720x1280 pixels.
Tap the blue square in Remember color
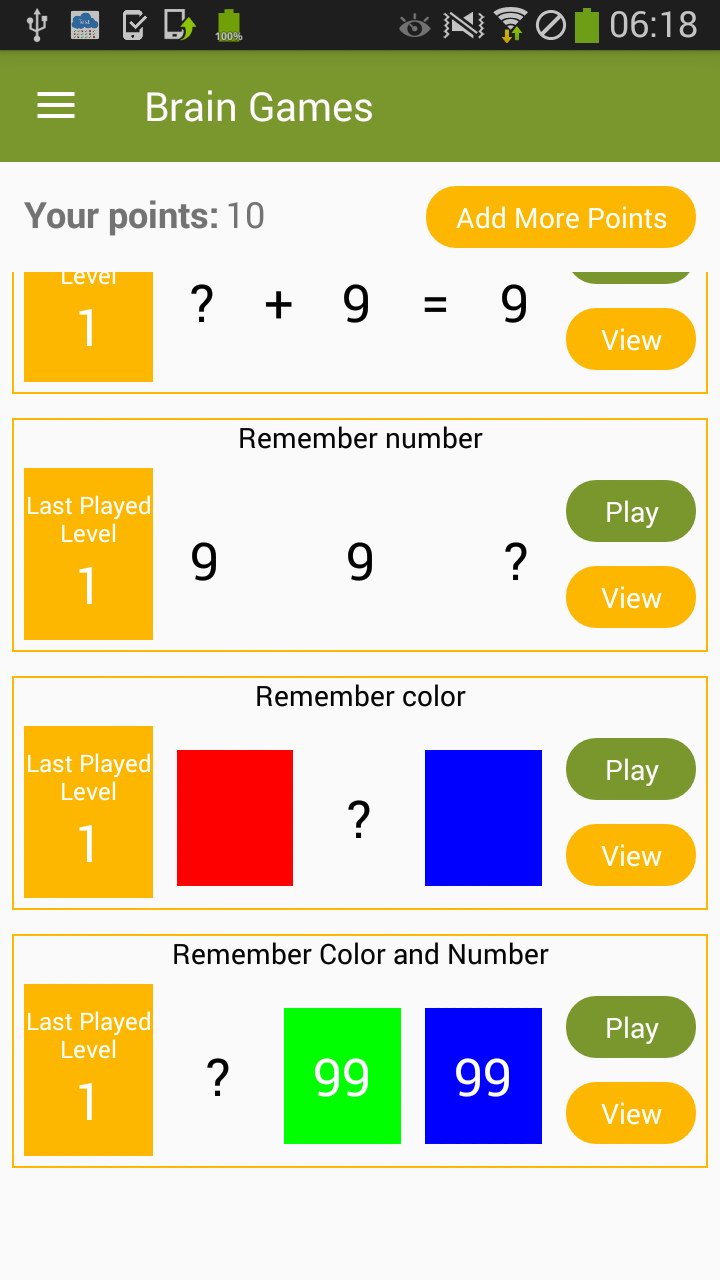483,817
